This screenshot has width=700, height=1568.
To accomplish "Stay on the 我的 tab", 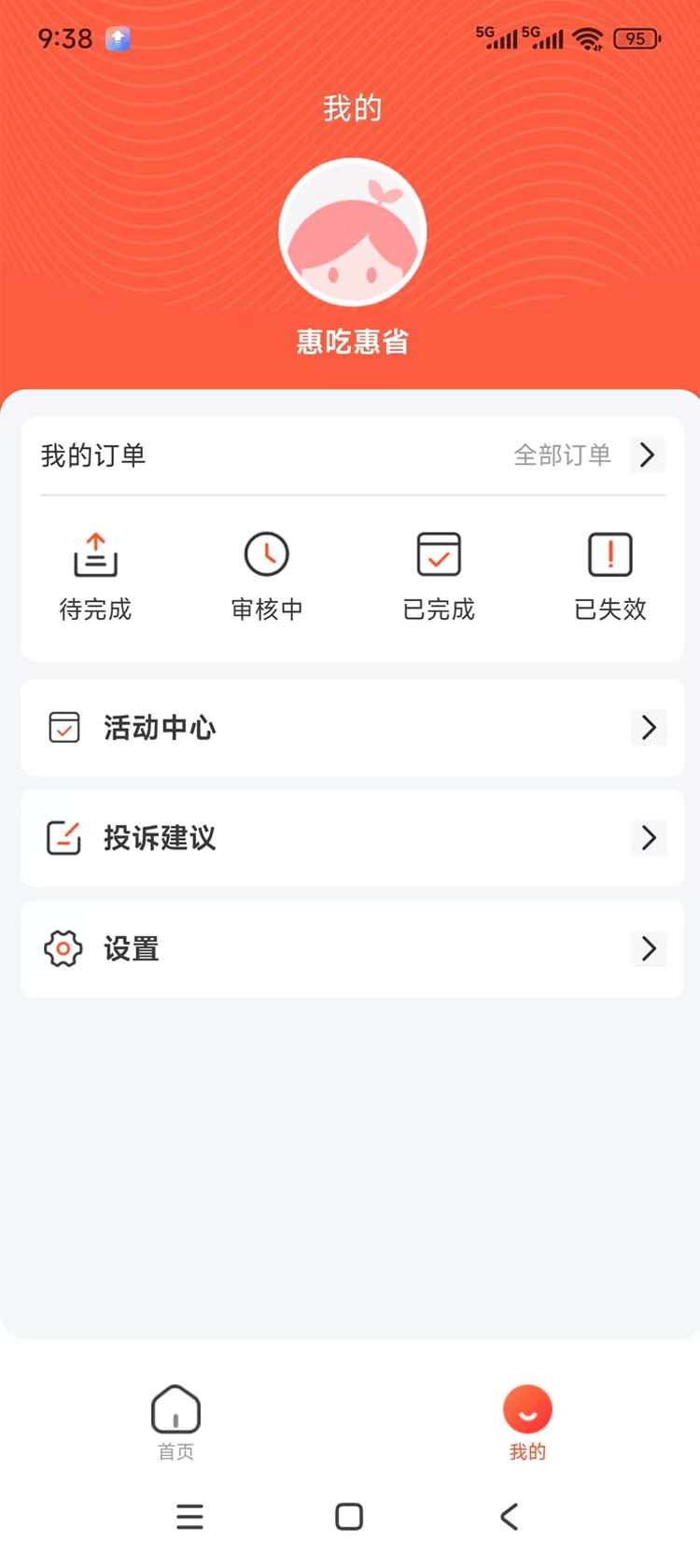I will (x=527, y=1421).
